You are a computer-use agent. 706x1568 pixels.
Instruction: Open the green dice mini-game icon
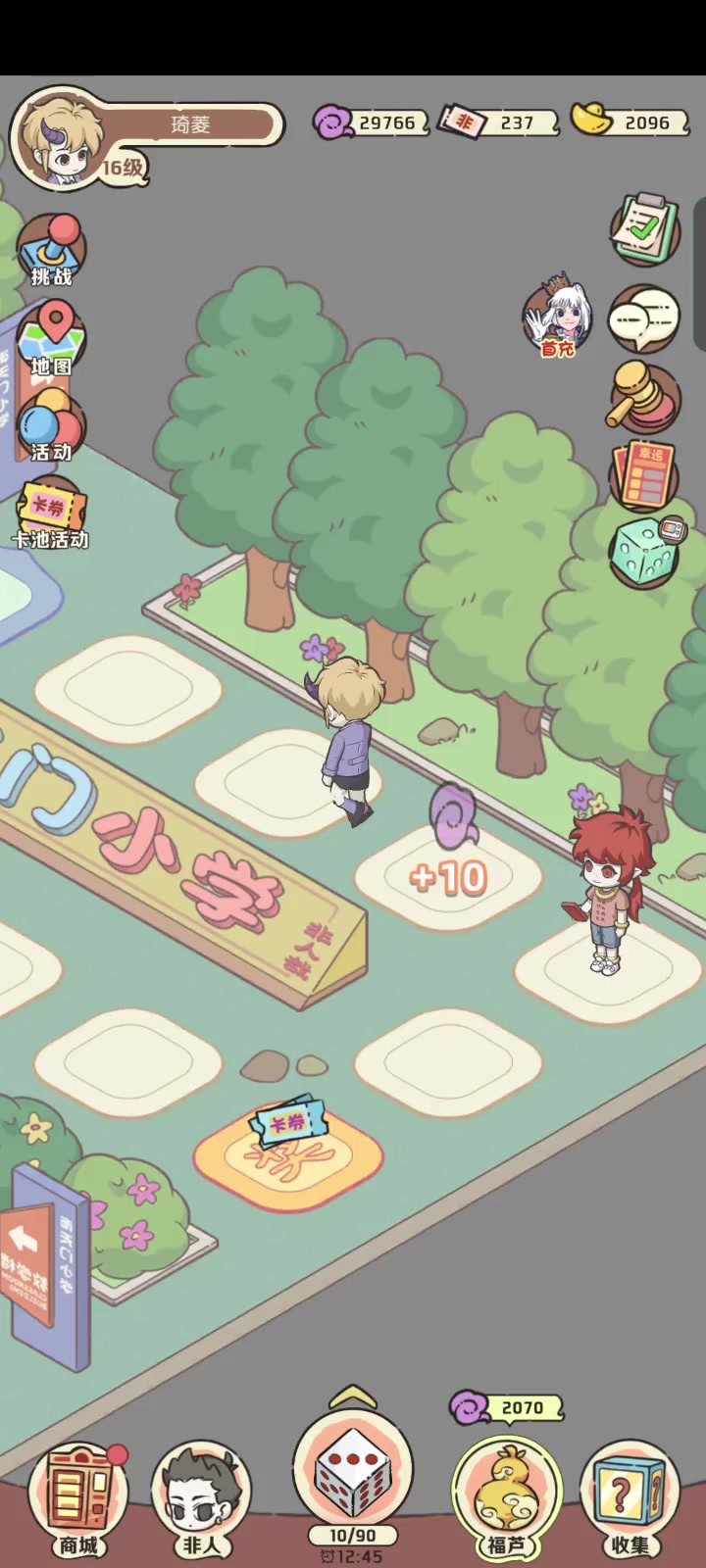646,551
